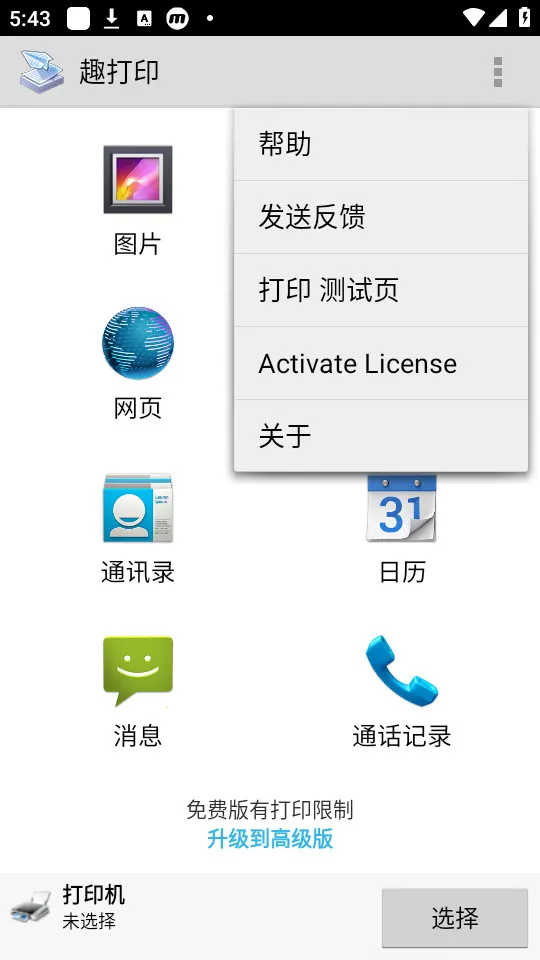Screen dimensions: 540x960
Task: Open 关于 from the overflow menu
Action: tap(381, 435)
